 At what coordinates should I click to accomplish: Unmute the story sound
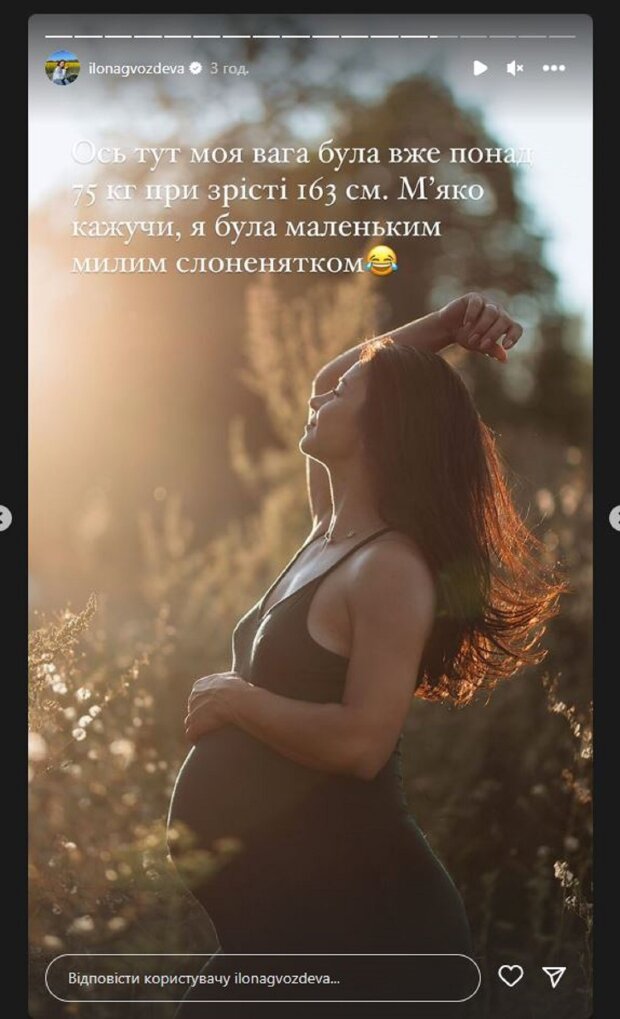coord(515,68)
